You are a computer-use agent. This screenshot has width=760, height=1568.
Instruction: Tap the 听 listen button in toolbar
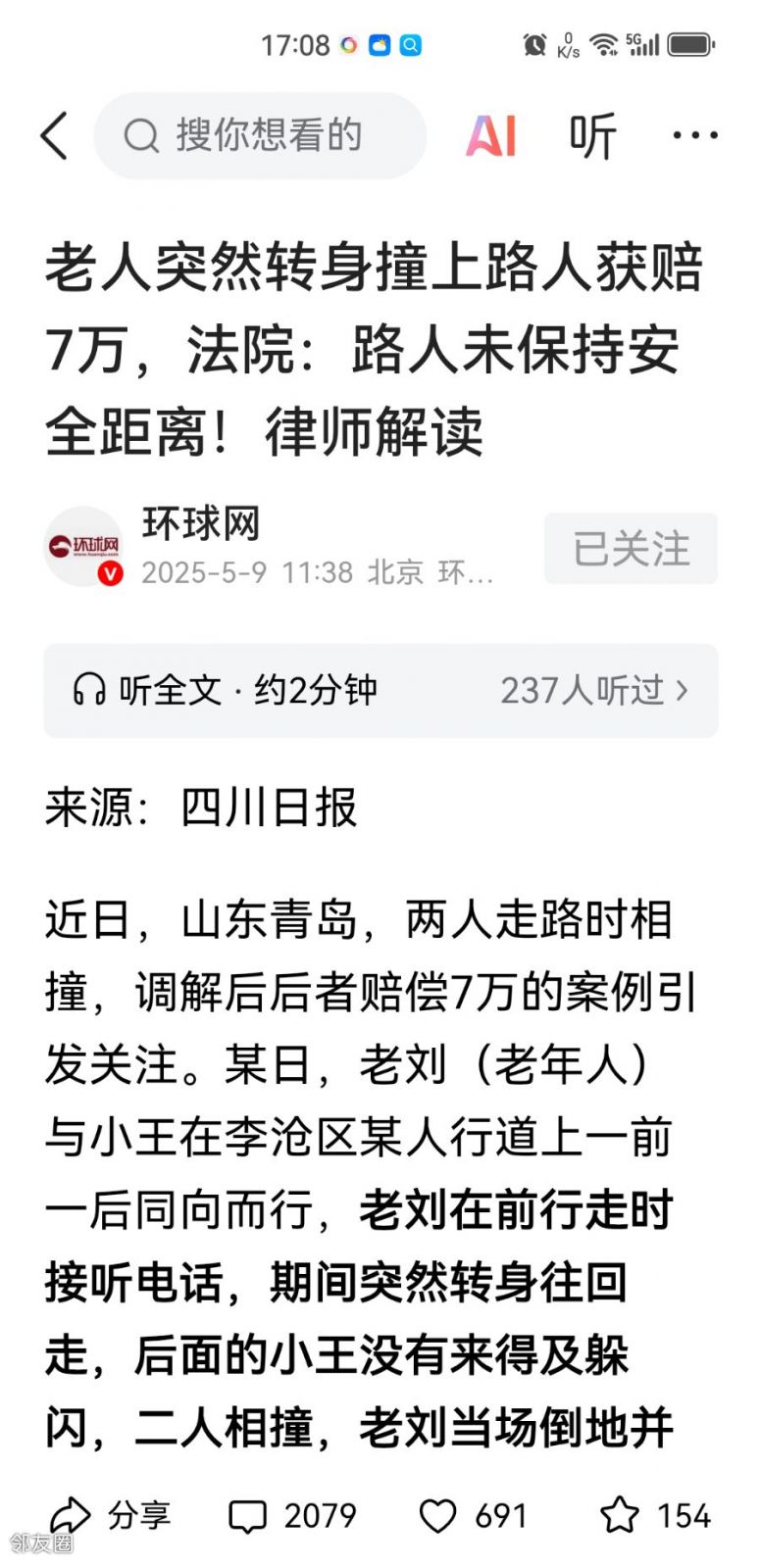tap(592, 135)
